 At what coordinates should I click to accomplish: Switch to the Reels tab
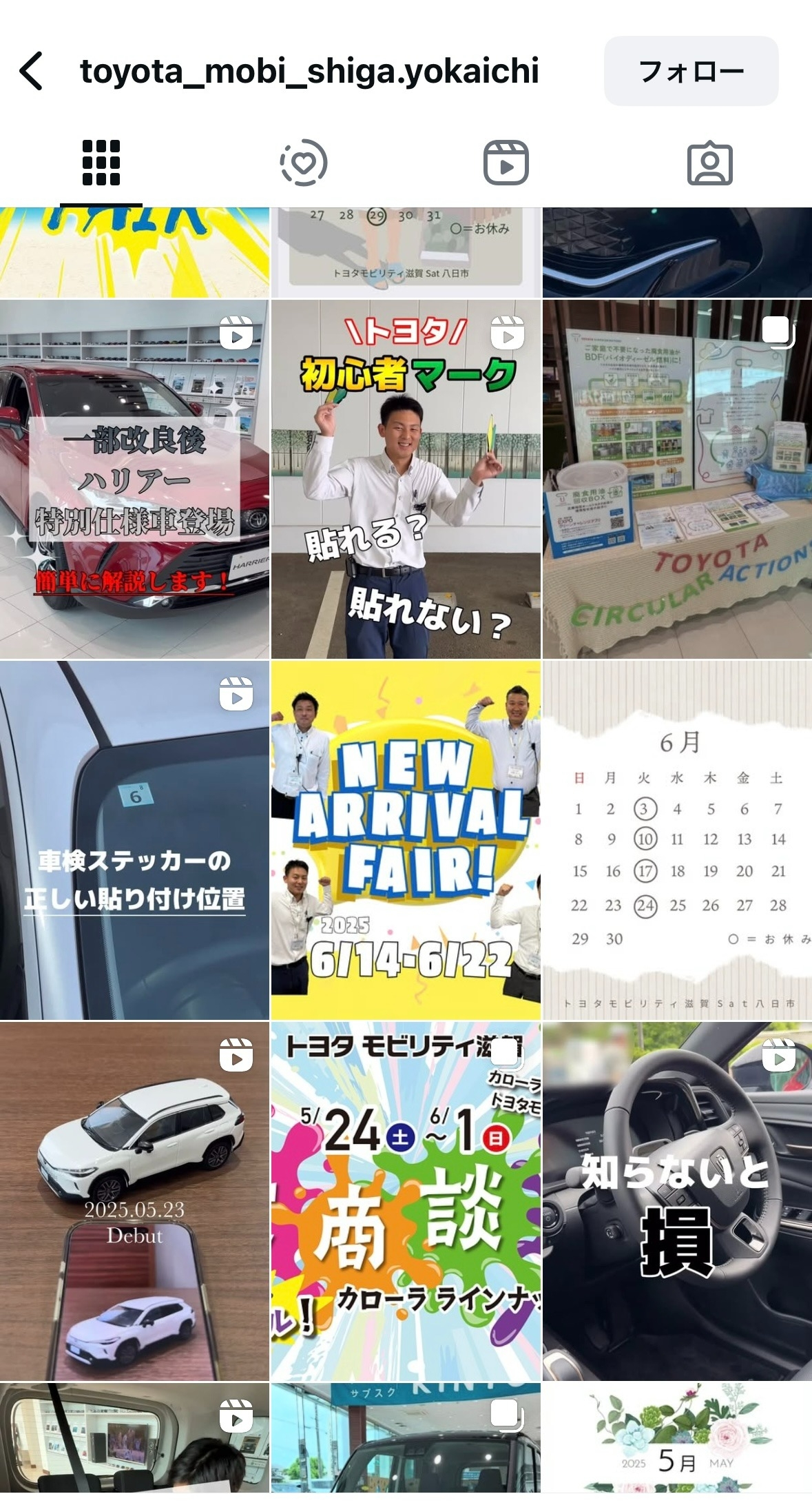click(506, 163)
